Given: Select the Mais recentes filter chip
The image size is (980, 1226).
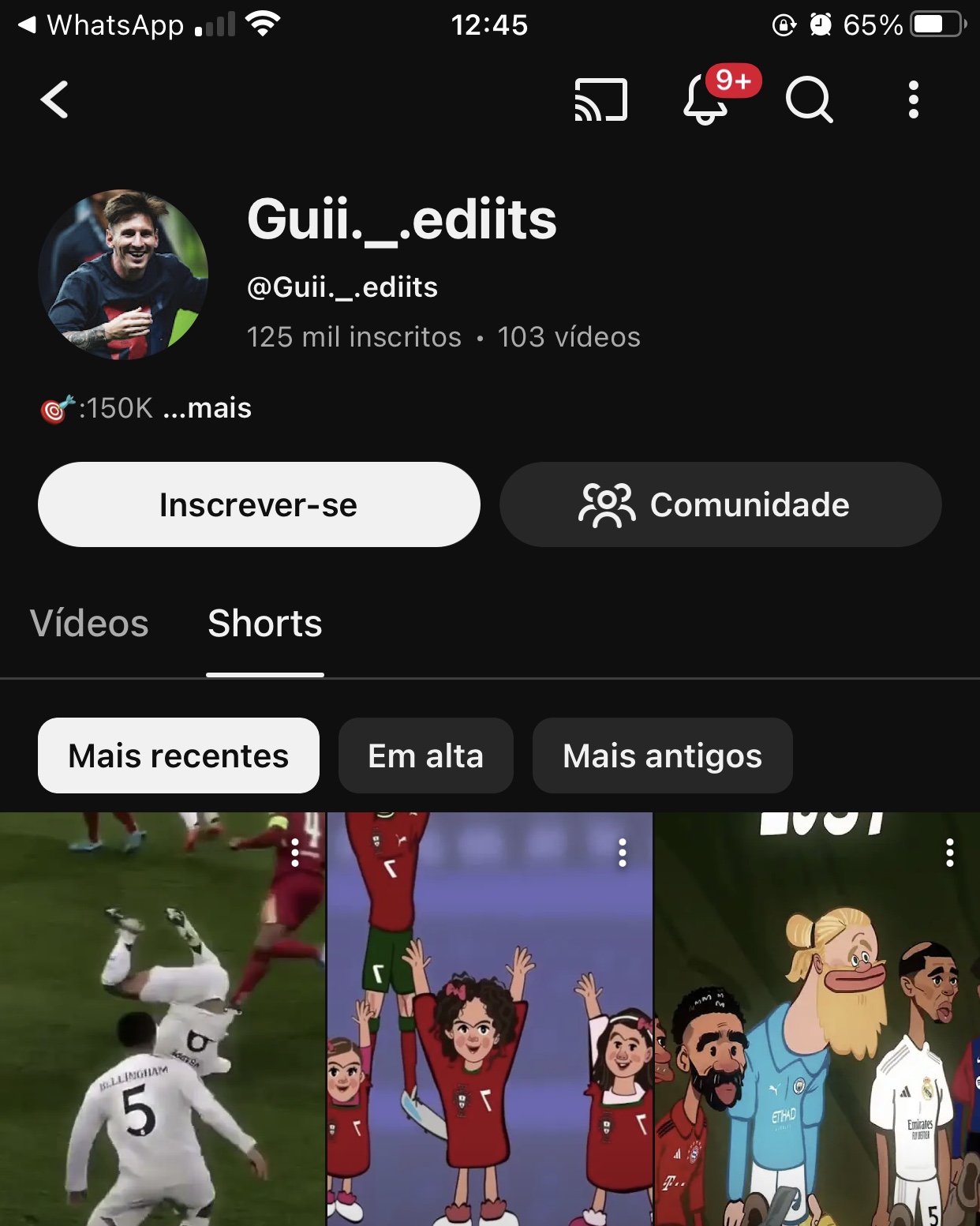Looking at the screenshot, I should click(x=178, y=755).
